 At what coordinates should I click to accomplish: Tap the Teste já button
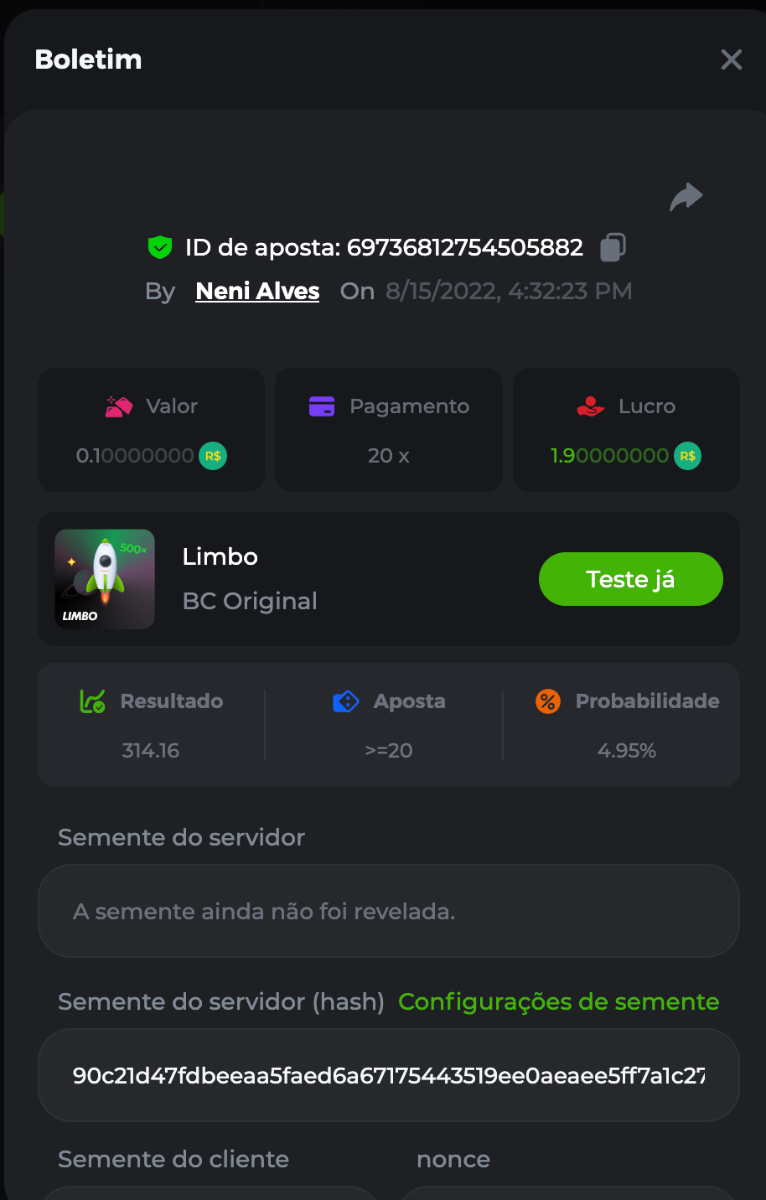tap(630, 579)
